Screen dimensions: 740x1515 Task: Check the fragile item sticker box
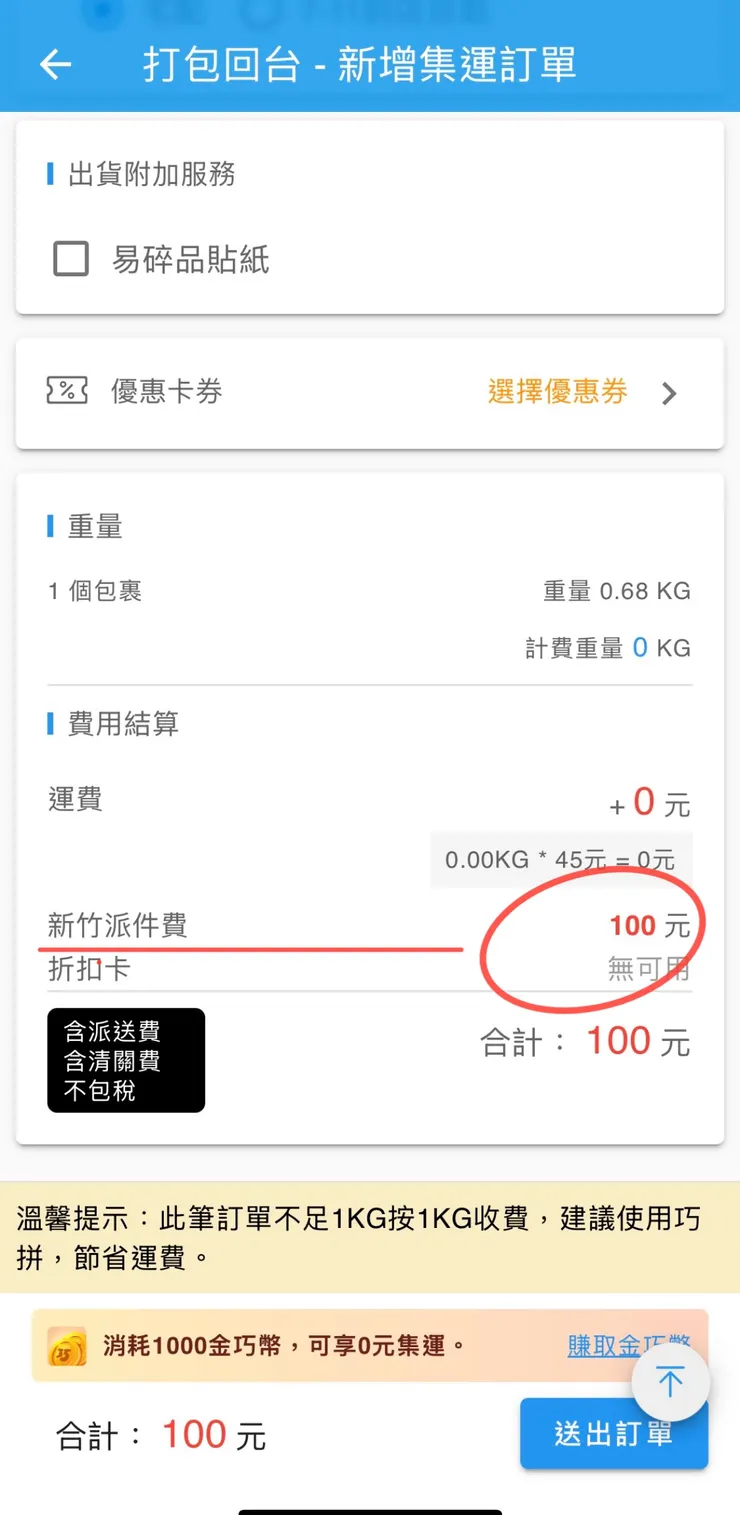click(x=70, y=258)
